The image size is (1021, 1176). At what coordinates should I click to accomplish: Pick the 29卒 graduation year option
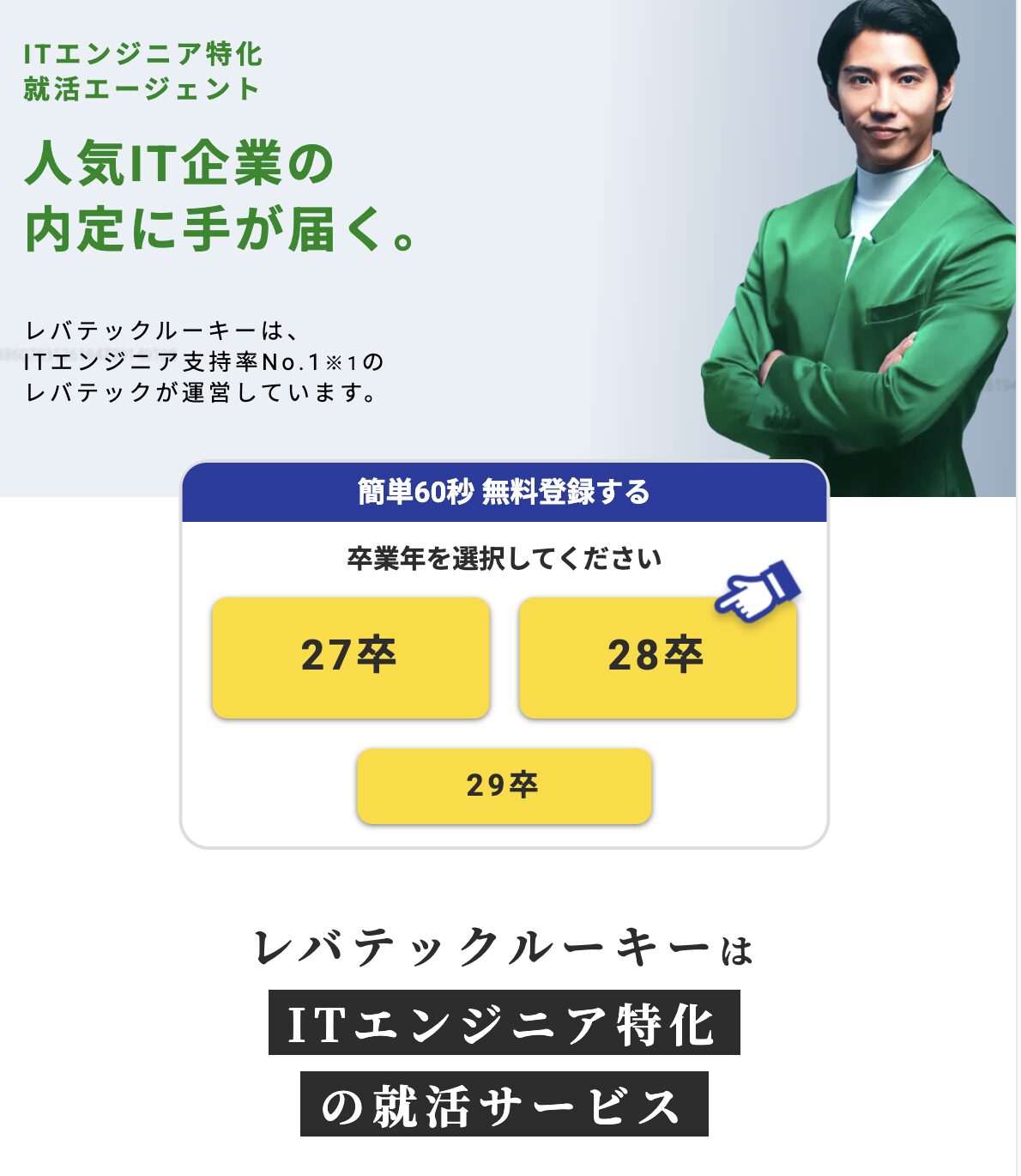[504, 786]
